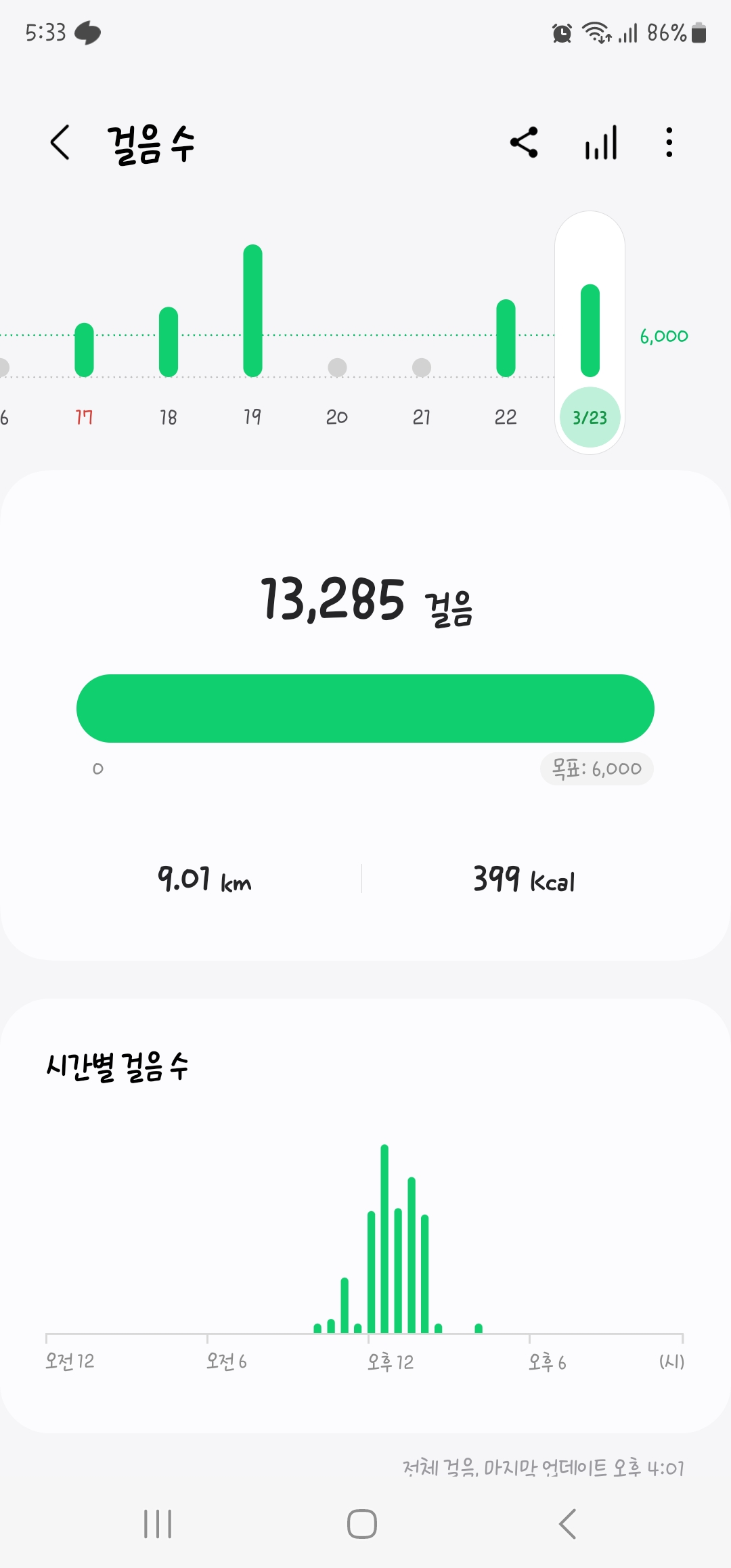
Task: Select the 3/23 day marker
Action: [590, 417]
